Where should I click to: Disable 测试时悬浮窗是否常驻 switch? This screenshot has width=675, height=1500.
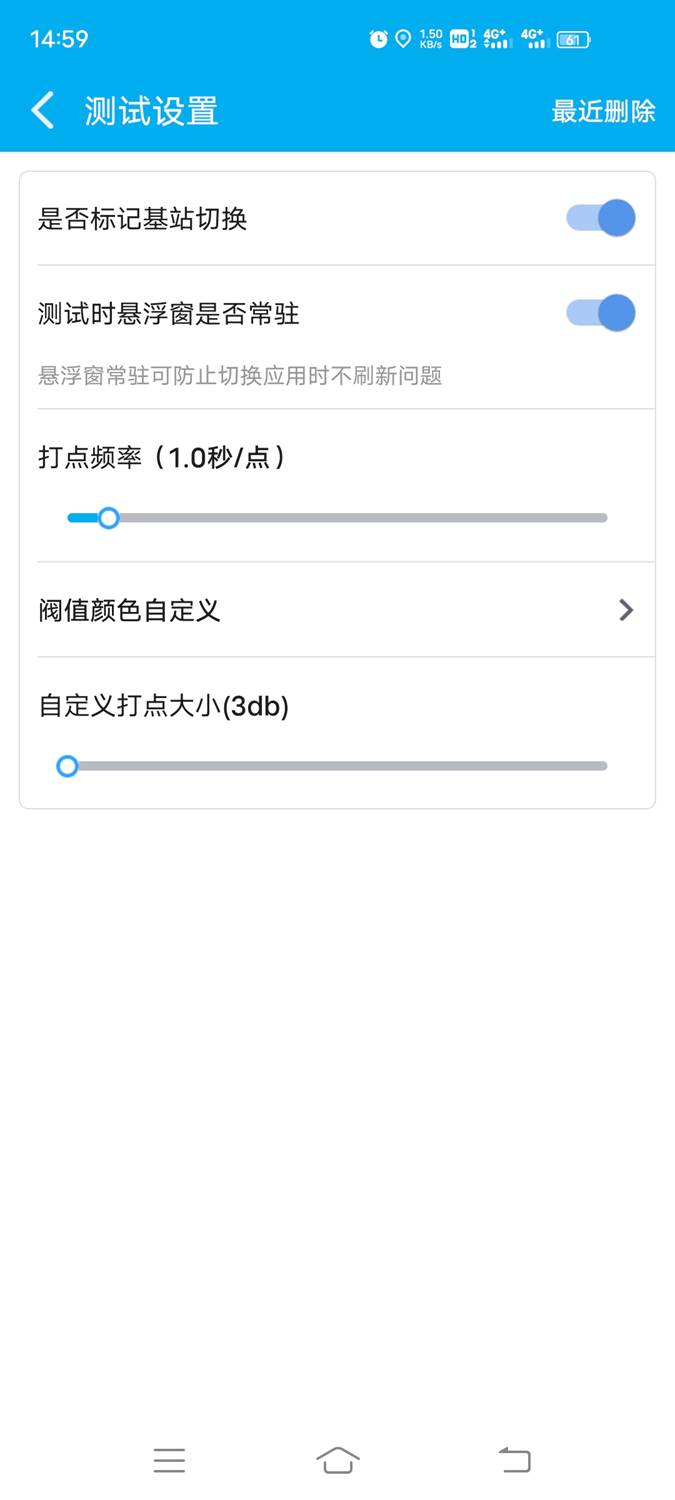coord(601,313)
